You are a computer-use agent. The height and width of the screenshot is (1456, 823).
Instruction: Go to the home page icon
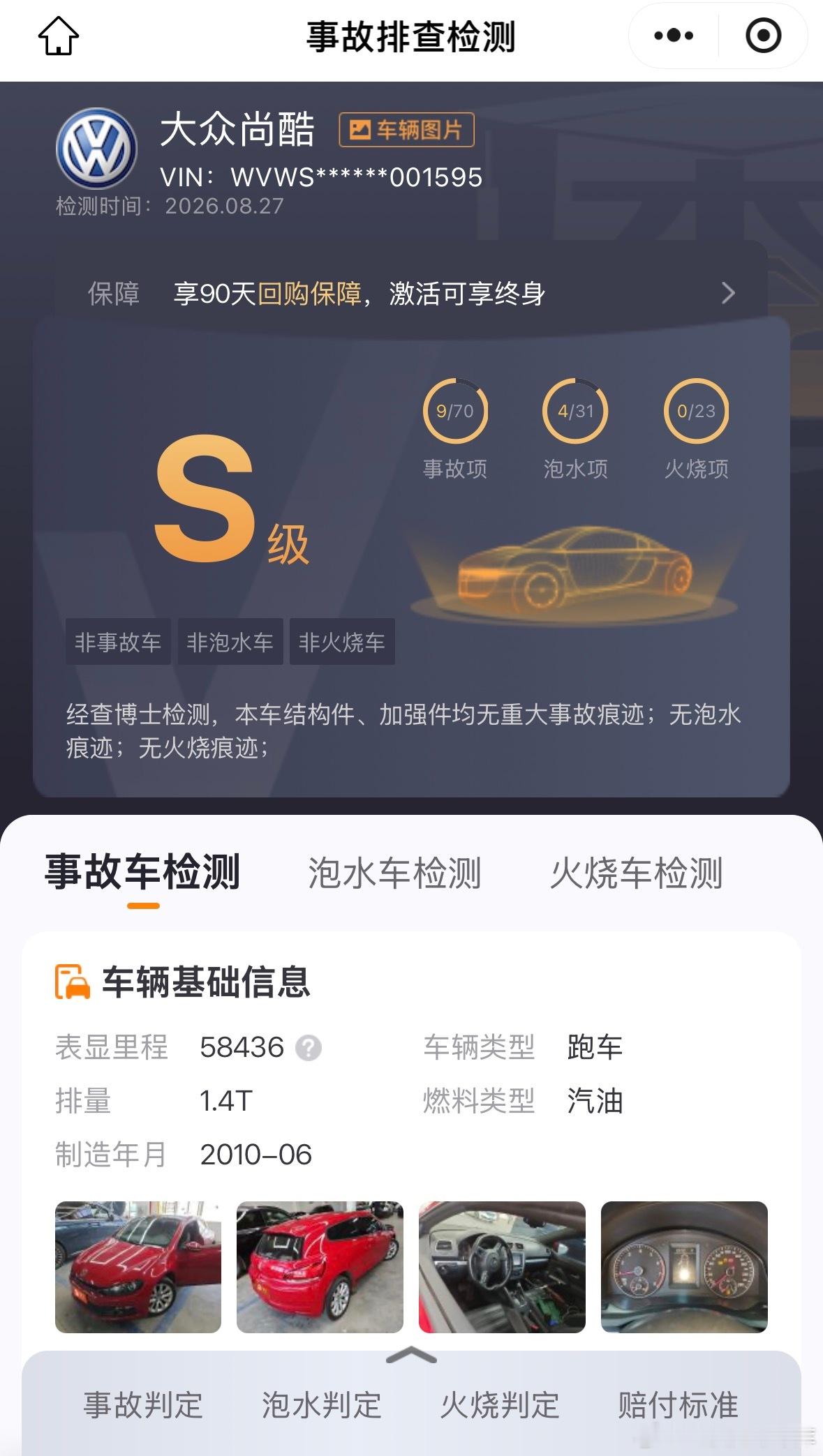[x=59, y=36]
